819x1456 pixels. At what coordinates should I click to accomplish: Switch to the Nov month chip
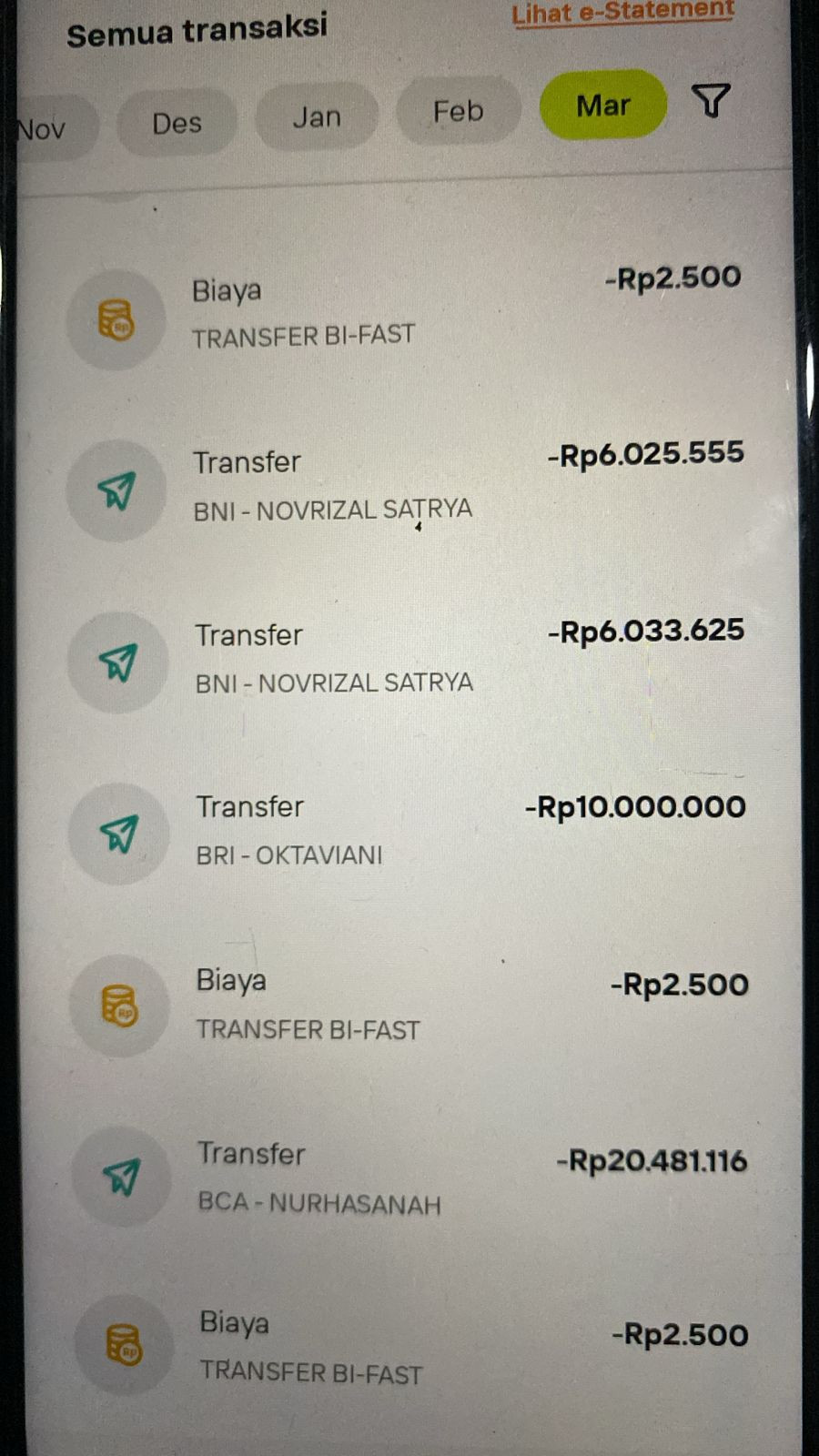click(x=50, y=128)
